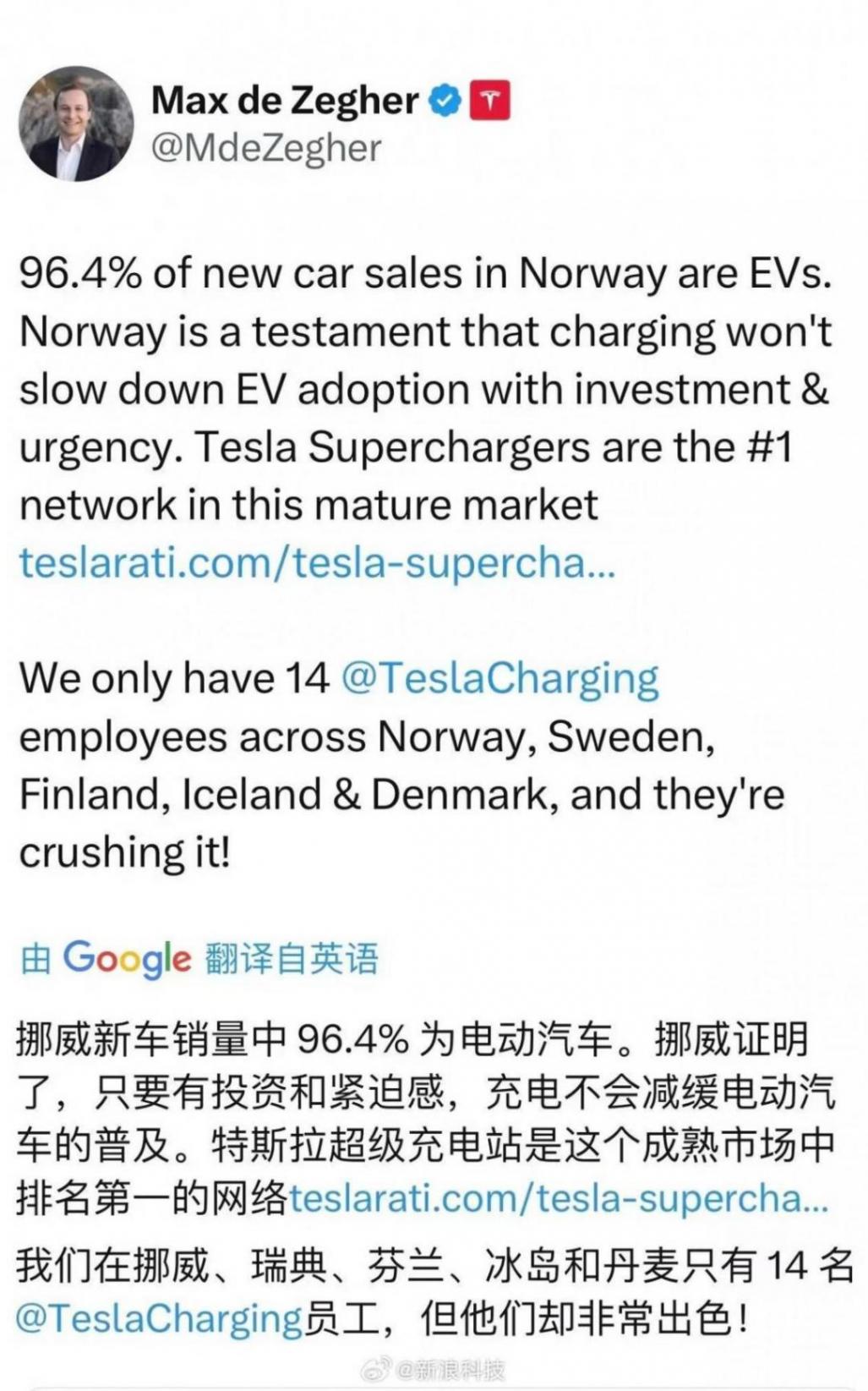Select the Tesla T logo inside the red square
Image resolution: width=868 pixels, height=1391 pixels.
[489, 99]
